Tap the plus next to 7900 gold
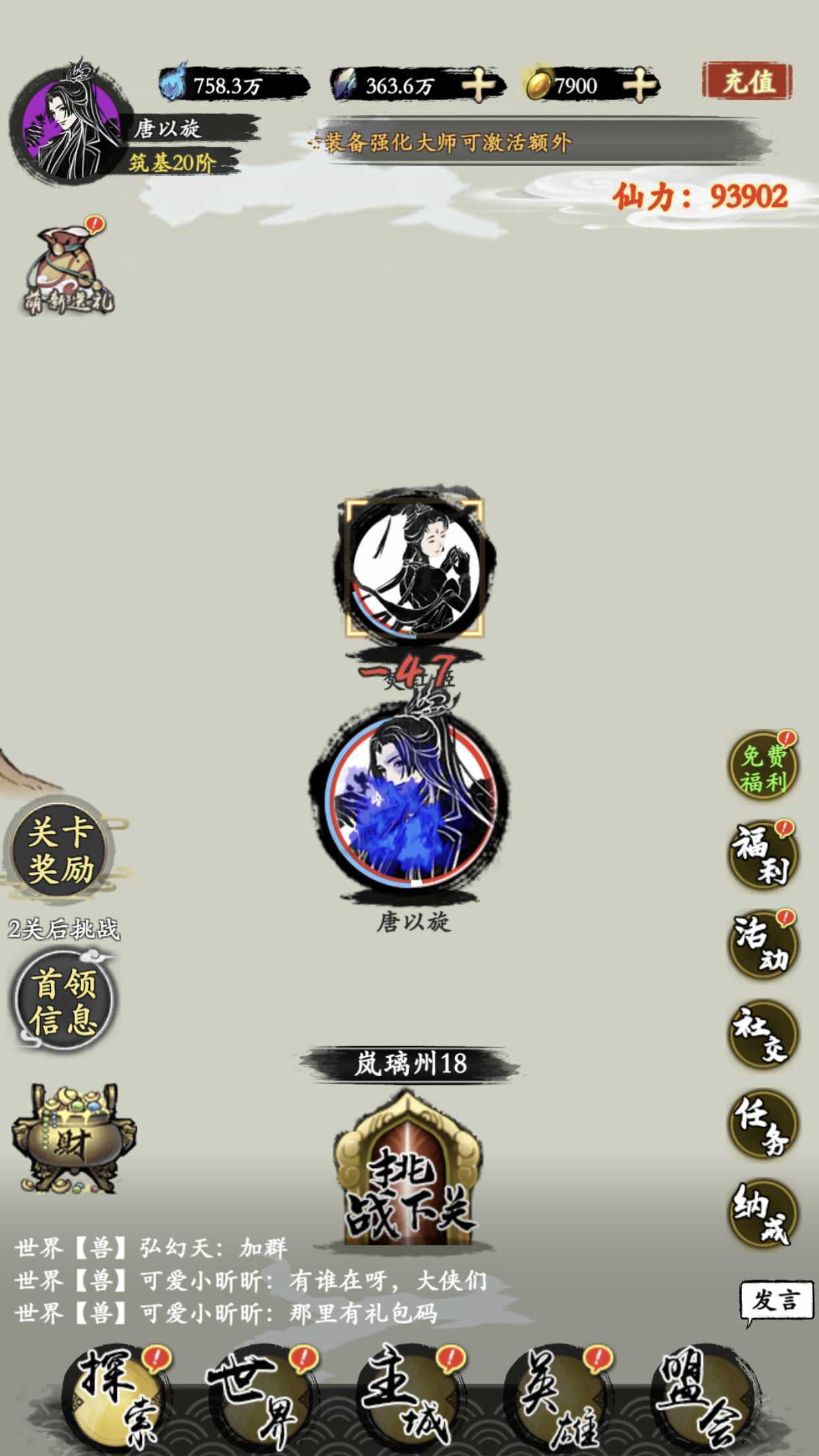The height and width of the screenshot is (1456, 819). [x=639, y=86]
